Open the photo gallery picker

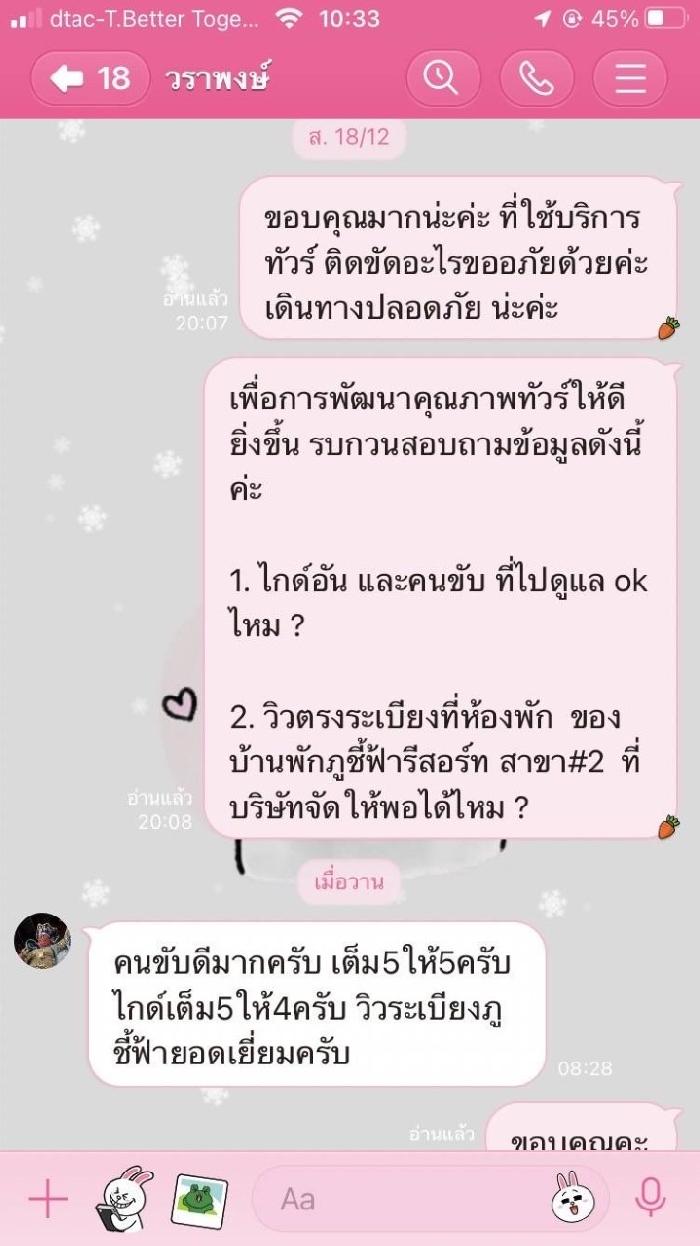[x=199, y=1199]
